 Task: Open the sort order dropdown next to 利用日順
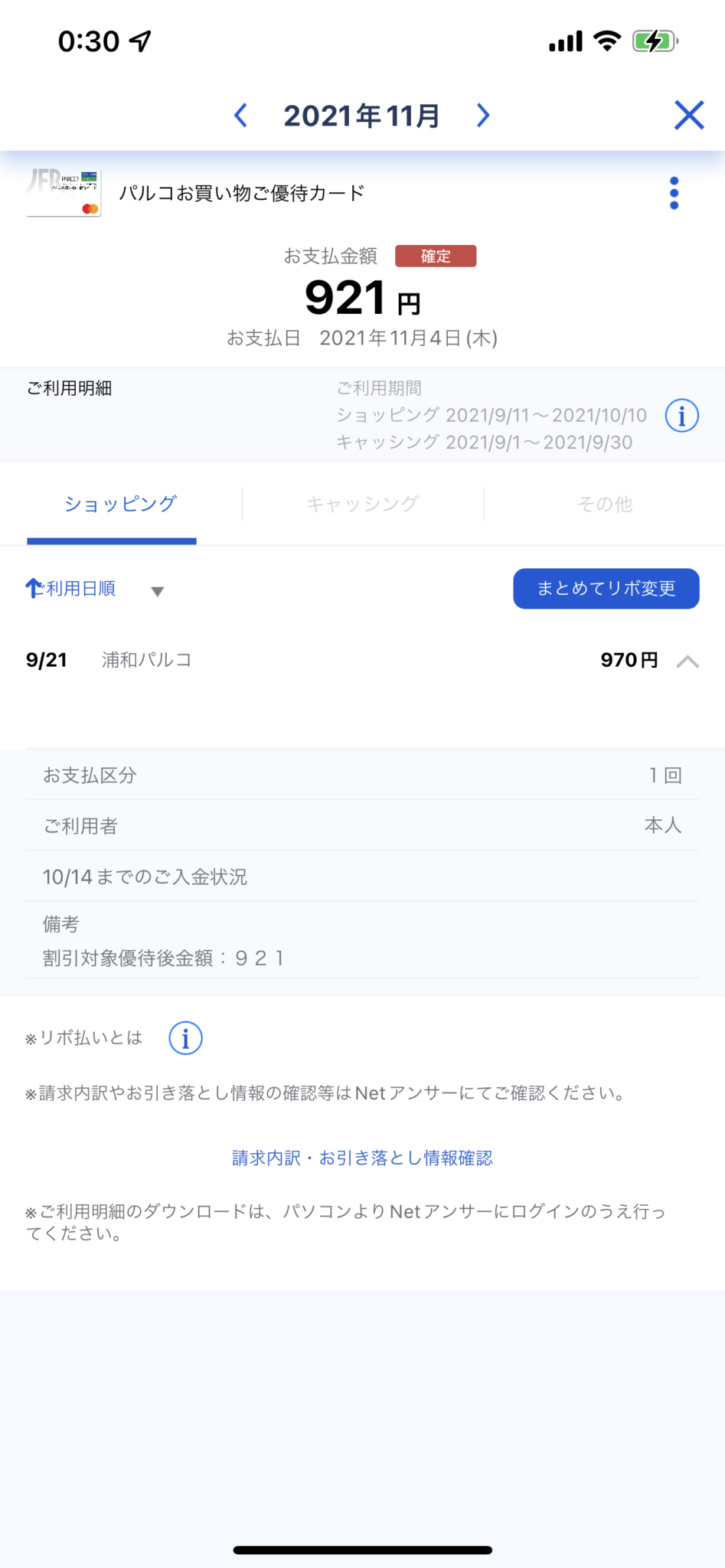point(157,590)
